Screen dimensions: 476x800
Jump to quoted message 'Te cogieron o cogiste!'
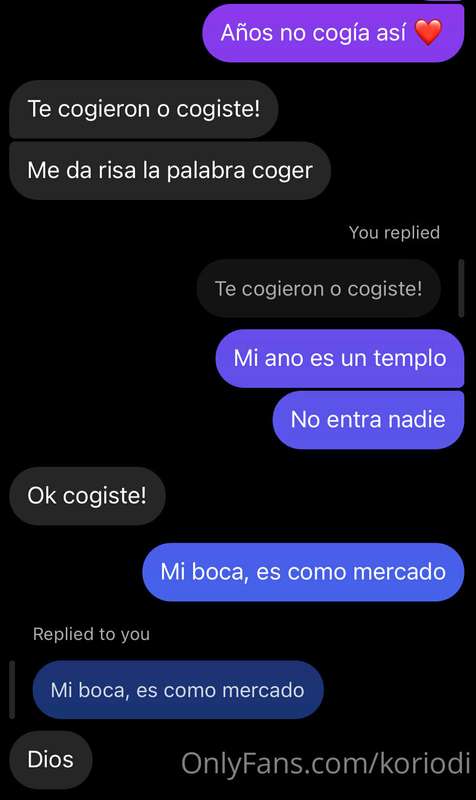(x=318, y=289)
